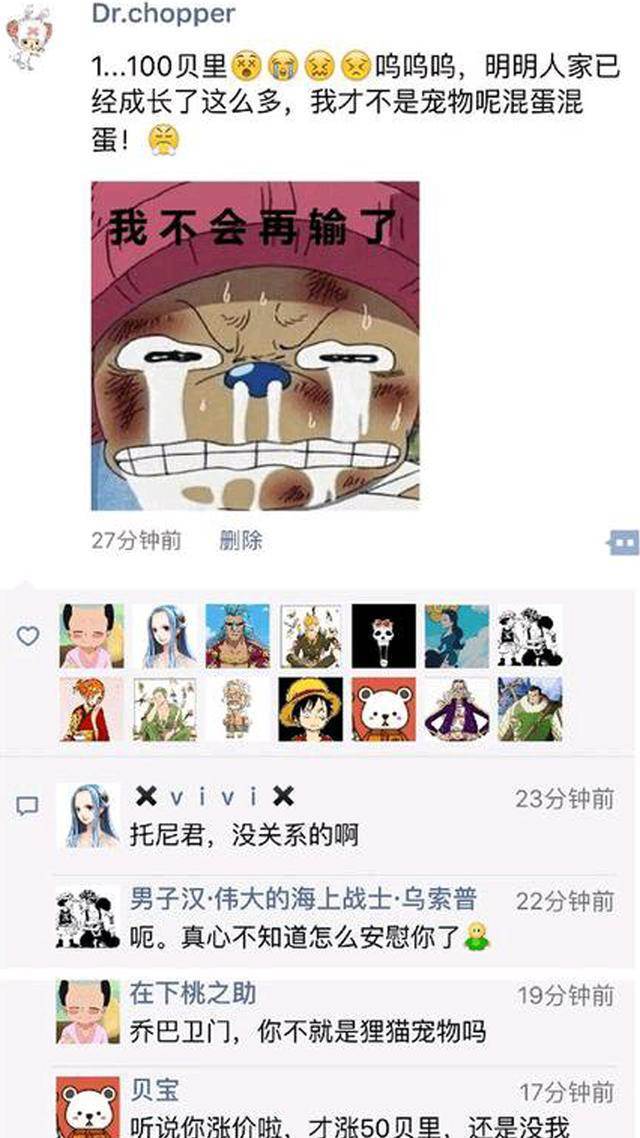Open the Luffy straw-hat avatar among likers

pyautogui.click(x=310, y=709)
